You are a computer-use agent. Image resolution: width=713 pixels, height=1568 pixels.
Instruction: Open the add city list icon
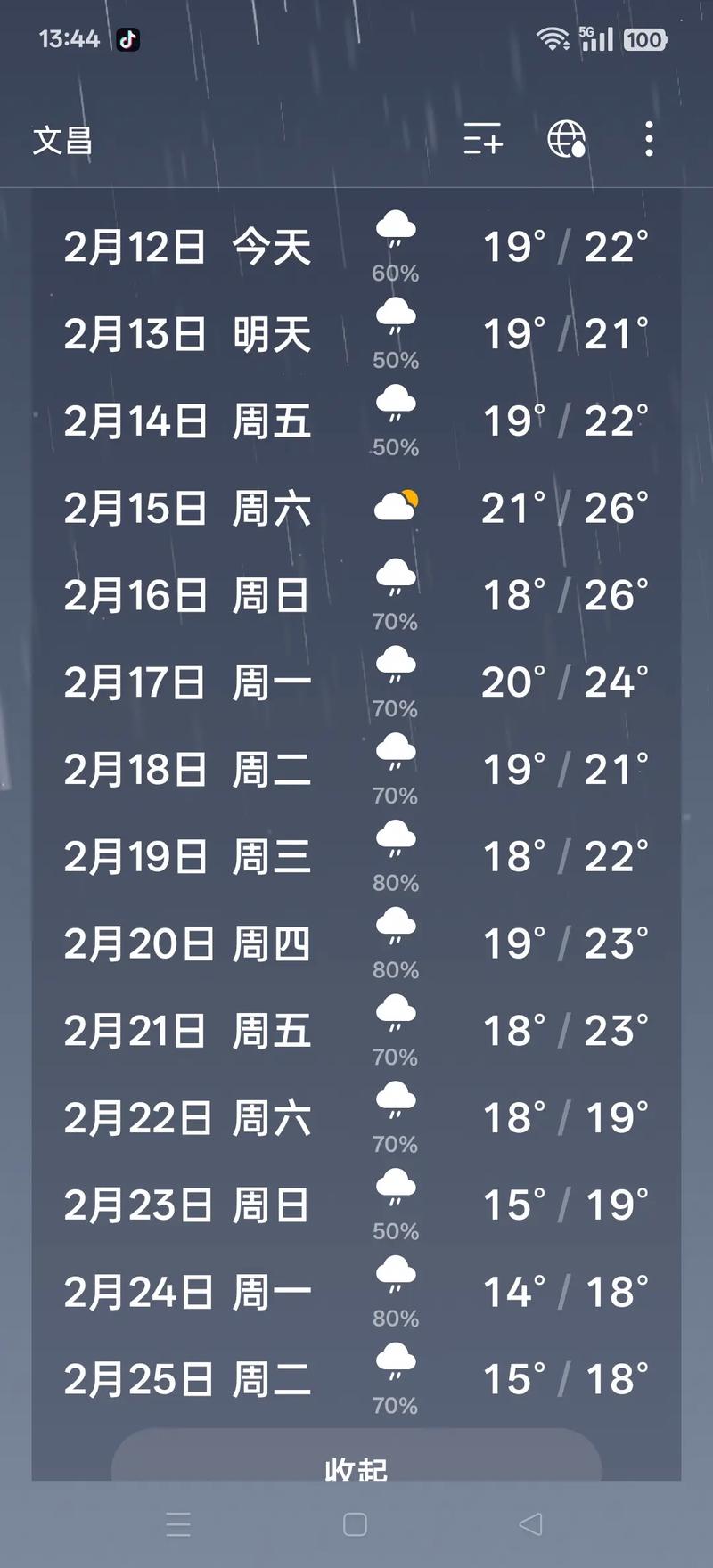482,141
